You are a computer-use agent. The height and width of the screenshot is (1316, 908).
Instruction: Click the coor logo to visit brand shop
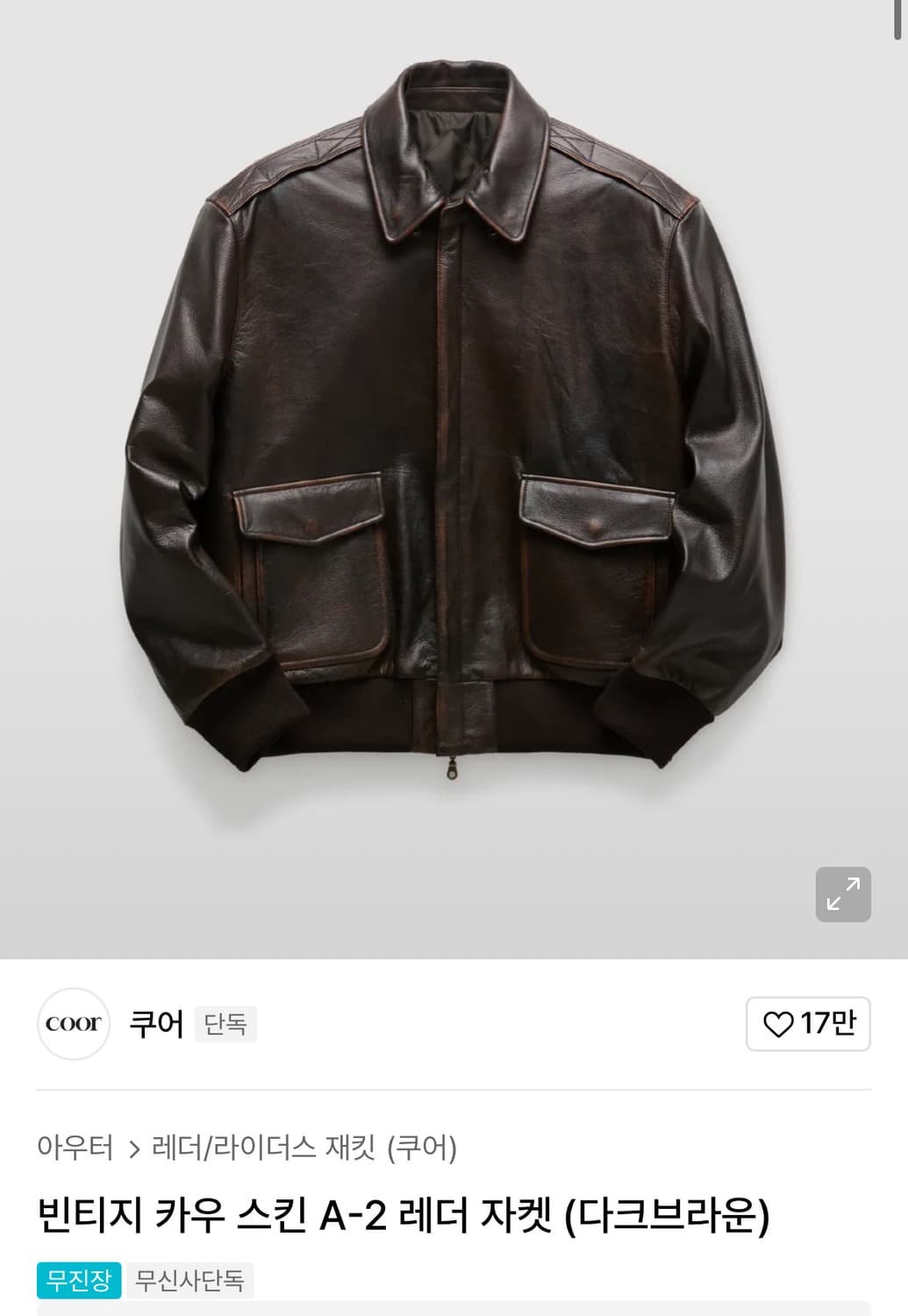point(74,1024)
